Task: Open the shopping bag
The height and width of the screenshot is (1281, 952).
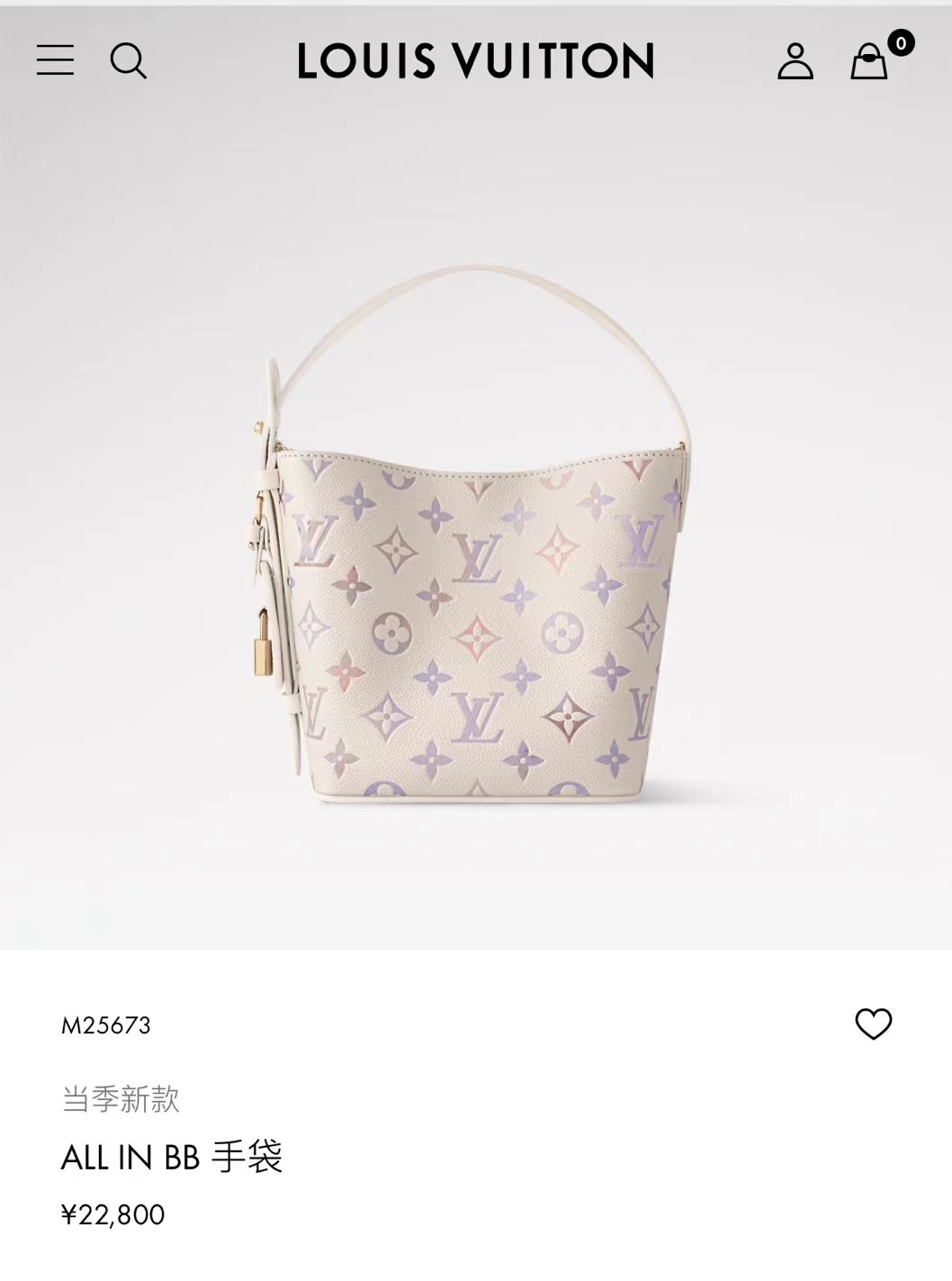Action: pos(869,61)
